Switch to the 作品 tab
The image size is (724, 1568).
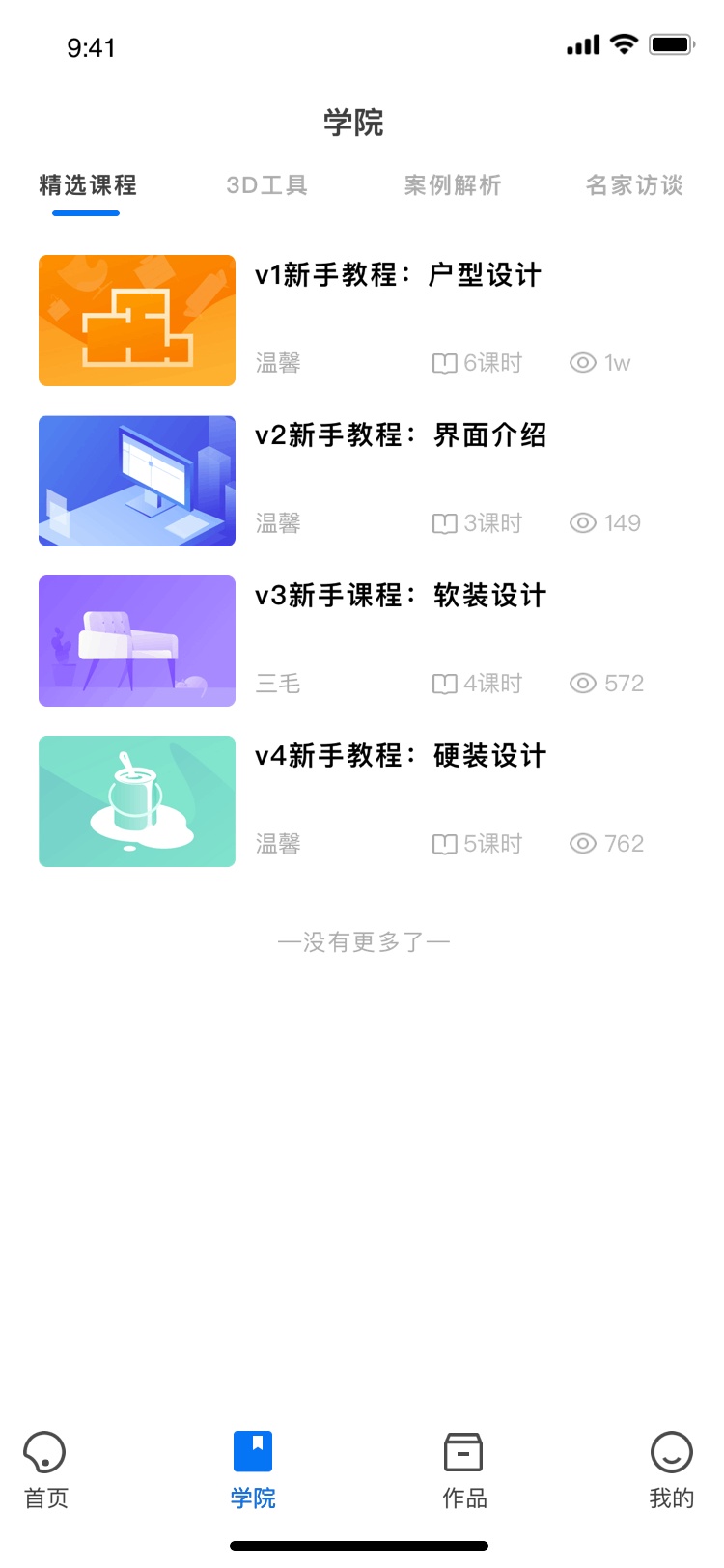(x=464, y=1471)
